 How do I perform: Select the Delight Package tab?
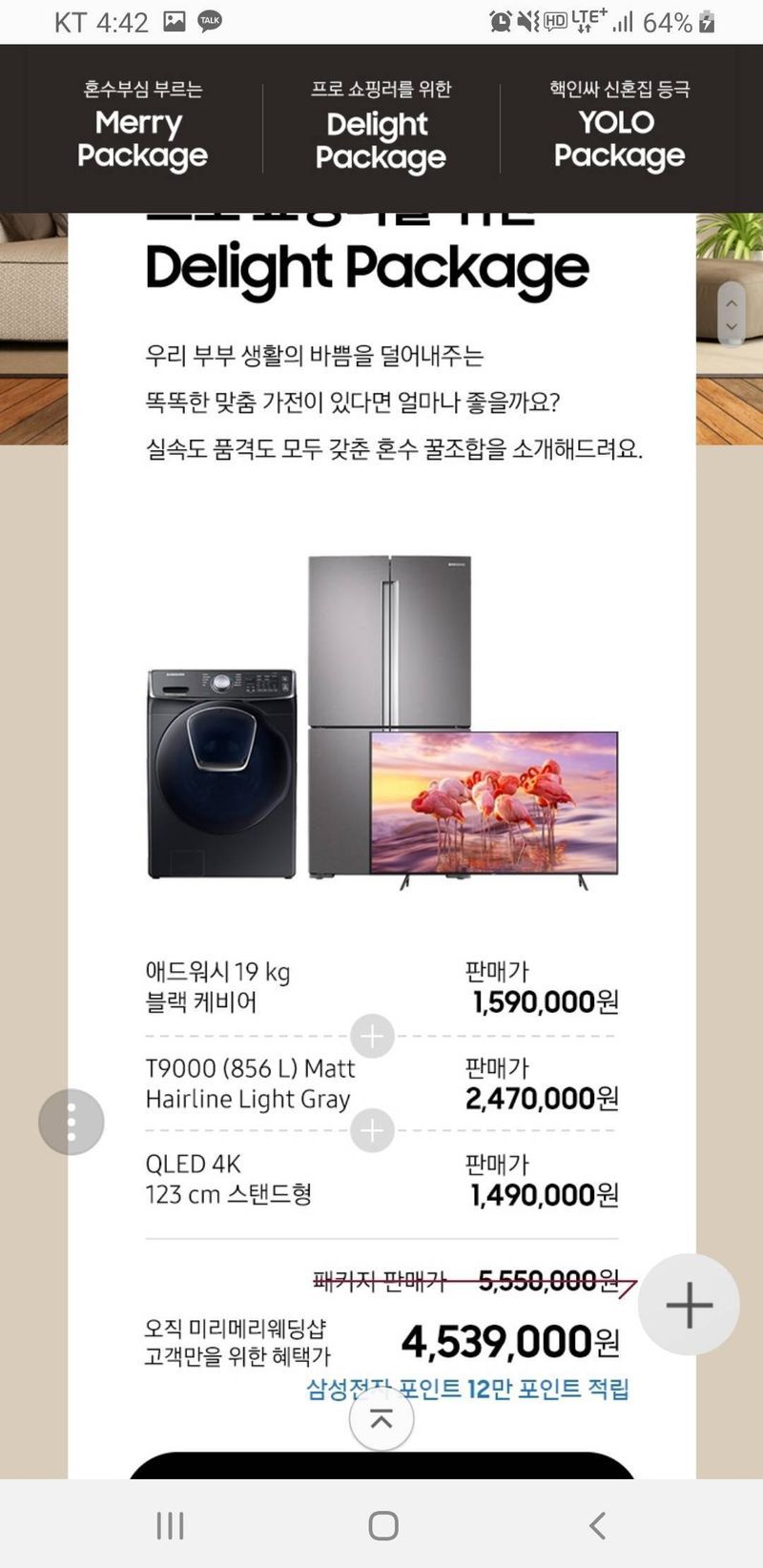(381, 129)
